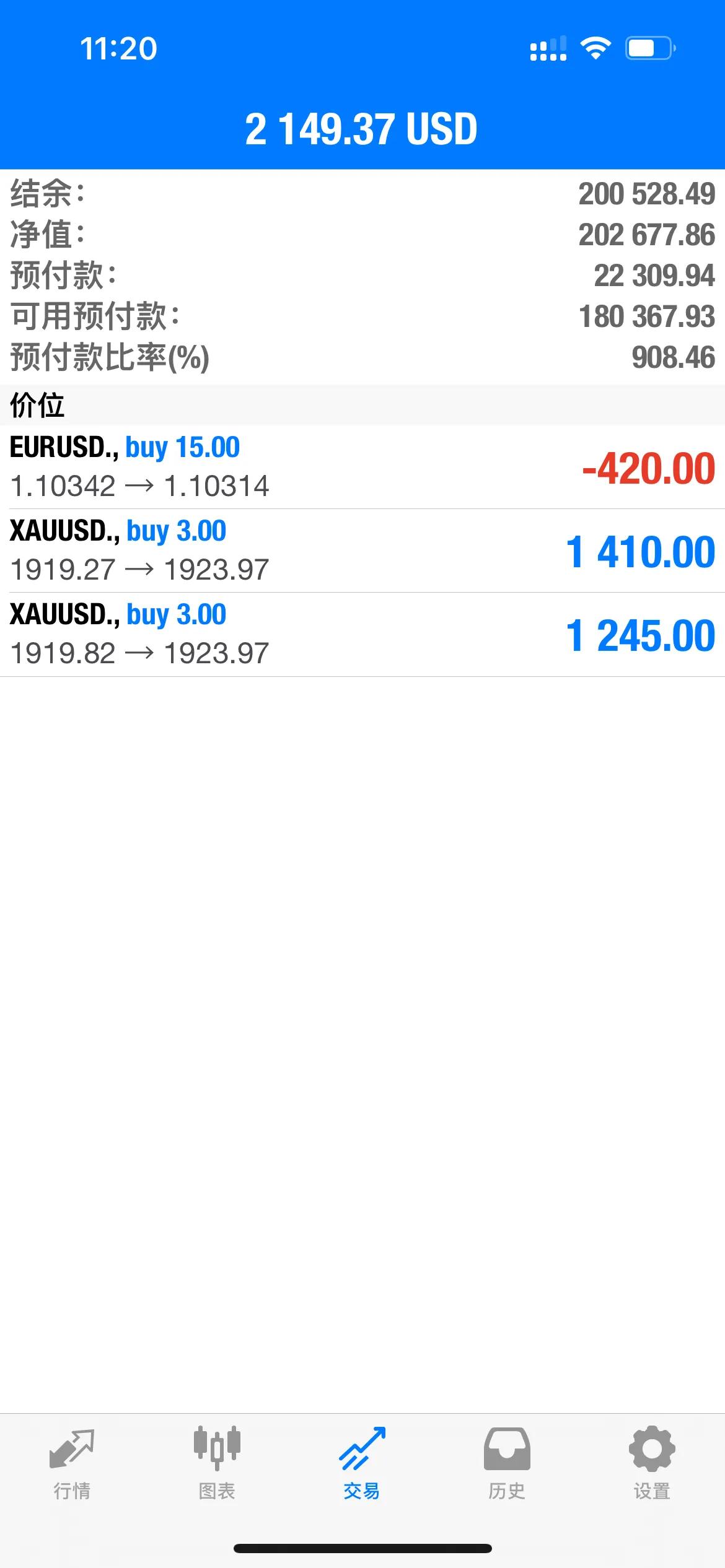
Task: Open the 设置 settings tab
Action: (652, 1464)
